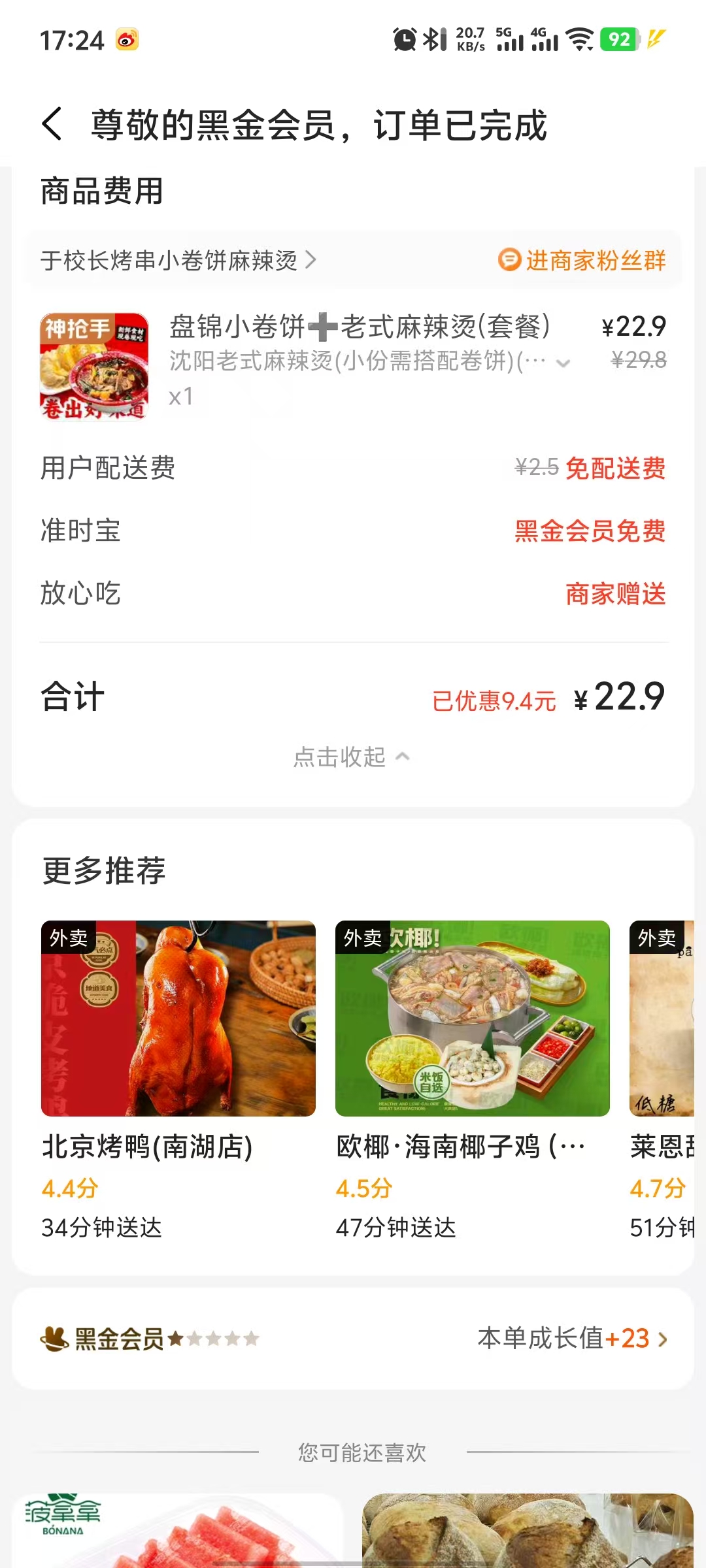Open the 于校长烤串小卷饼麻辣烫 store page
706x1568 pixels.
click(x=178, y=260)
